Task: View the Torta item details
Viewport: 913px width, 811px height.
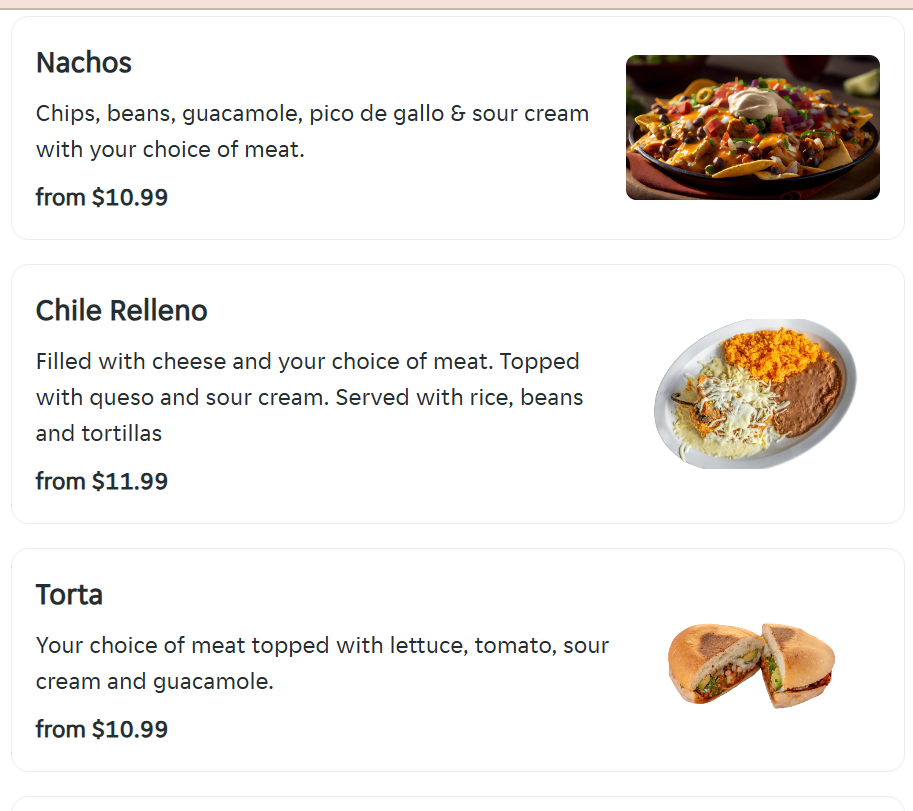Action: [x=458, y=660]
